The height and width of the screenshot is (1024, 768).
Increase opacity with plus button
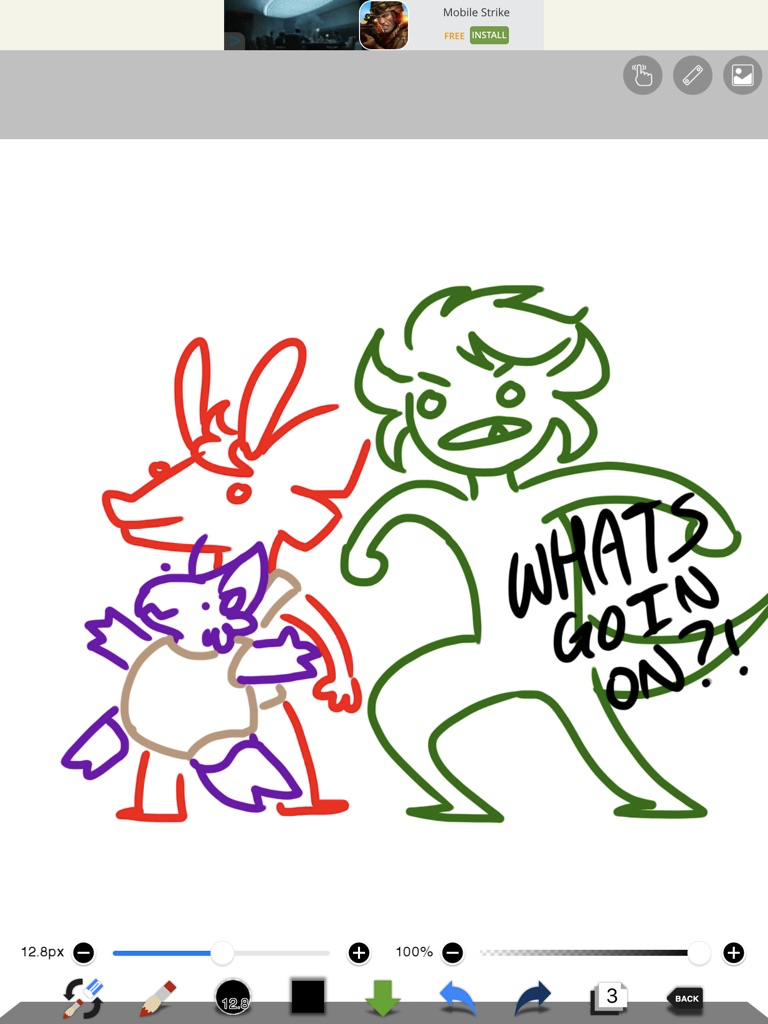(733, 952)
